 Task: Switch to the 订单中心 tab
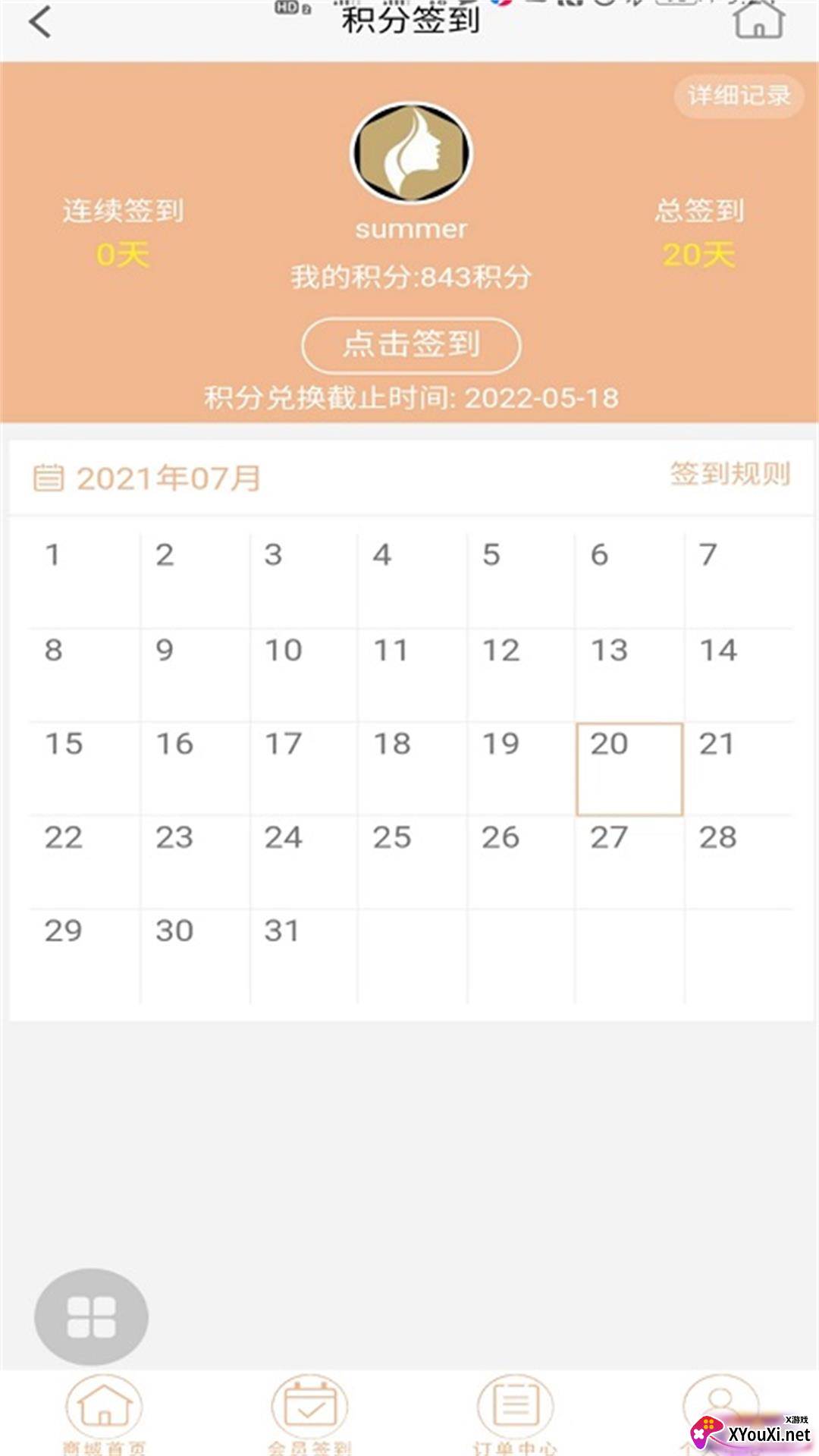tap(515, 1412)
